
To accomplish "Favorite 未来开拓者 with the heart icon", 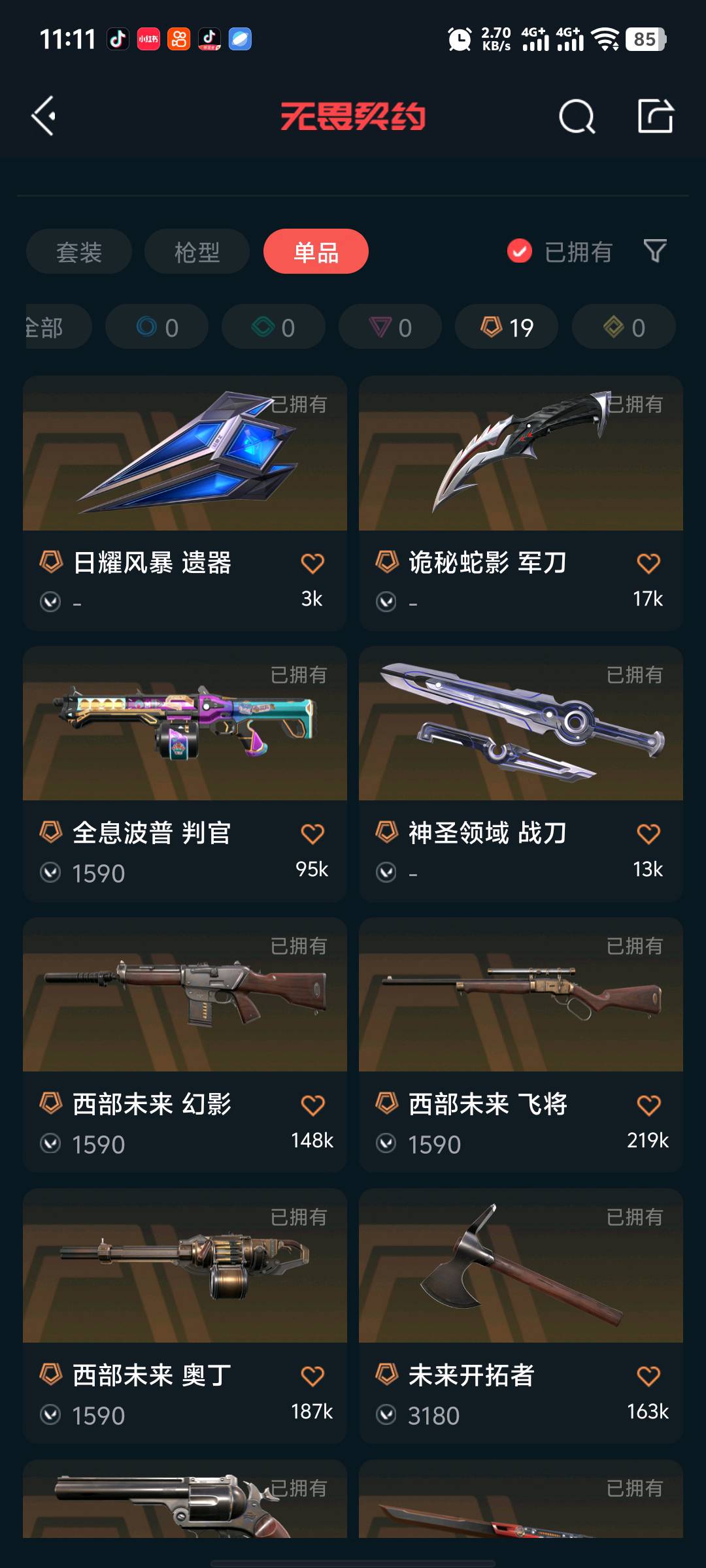I will (x=648, y=1377).
